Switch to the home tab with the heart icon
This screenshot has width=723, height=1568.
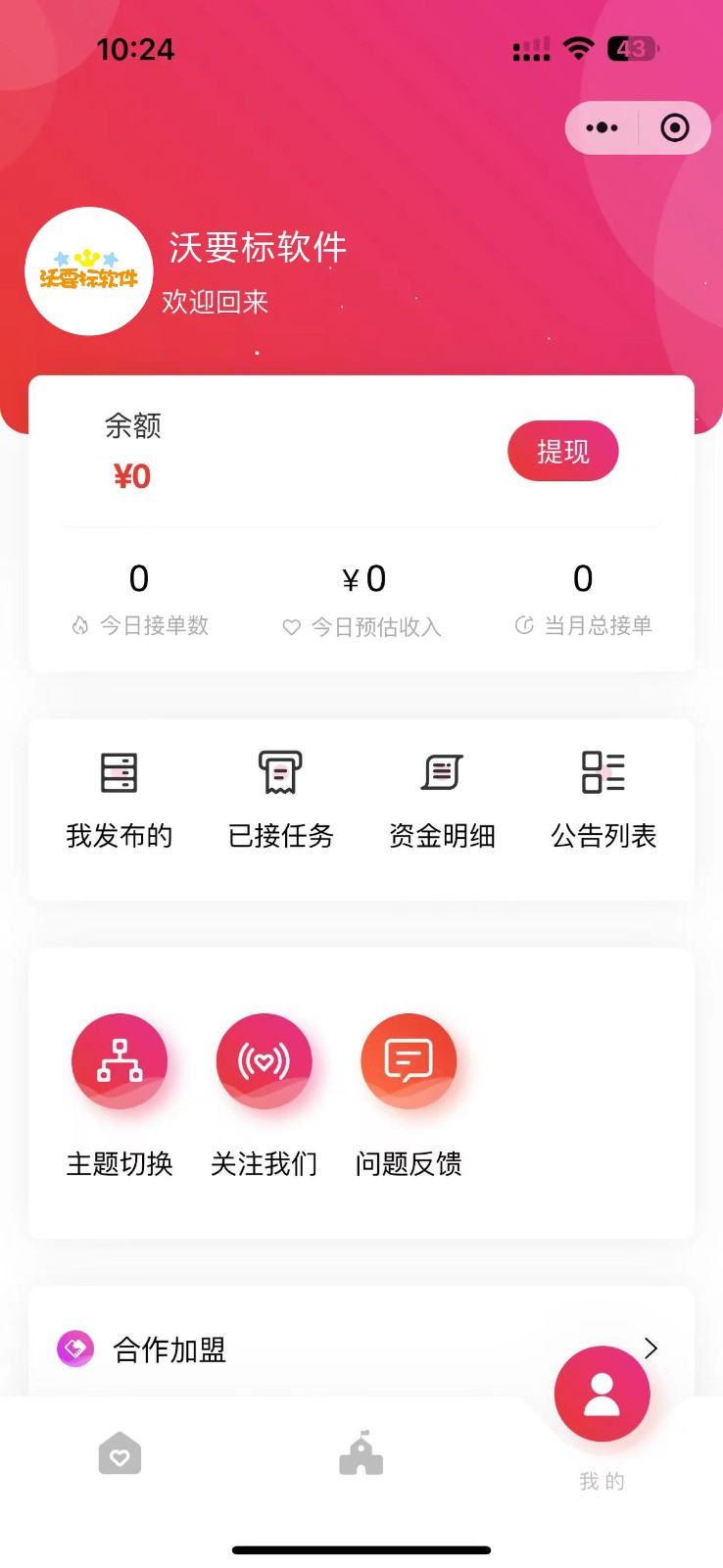pos(120,1453)
